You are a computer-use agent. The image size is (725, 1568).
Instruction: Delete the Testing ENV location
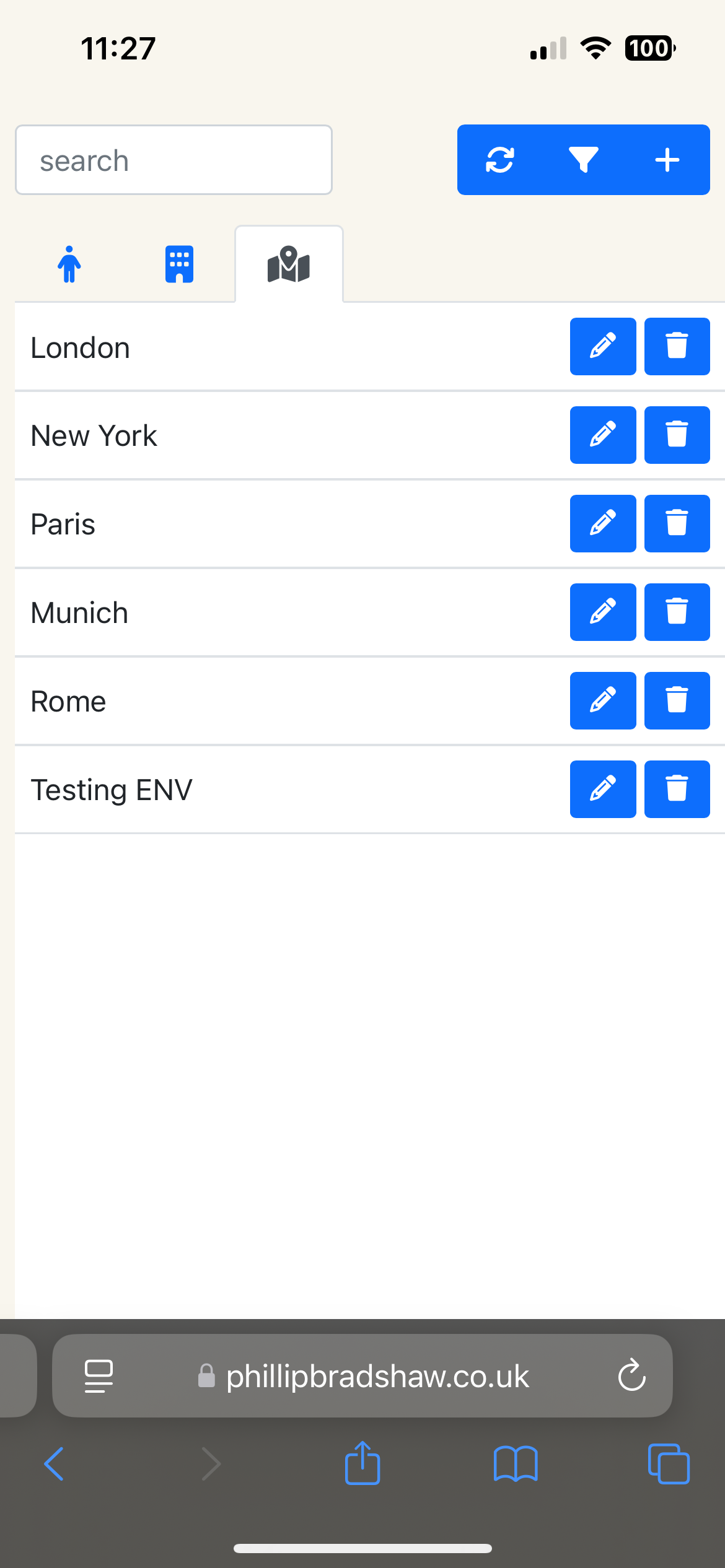click(x=677, y=789)
